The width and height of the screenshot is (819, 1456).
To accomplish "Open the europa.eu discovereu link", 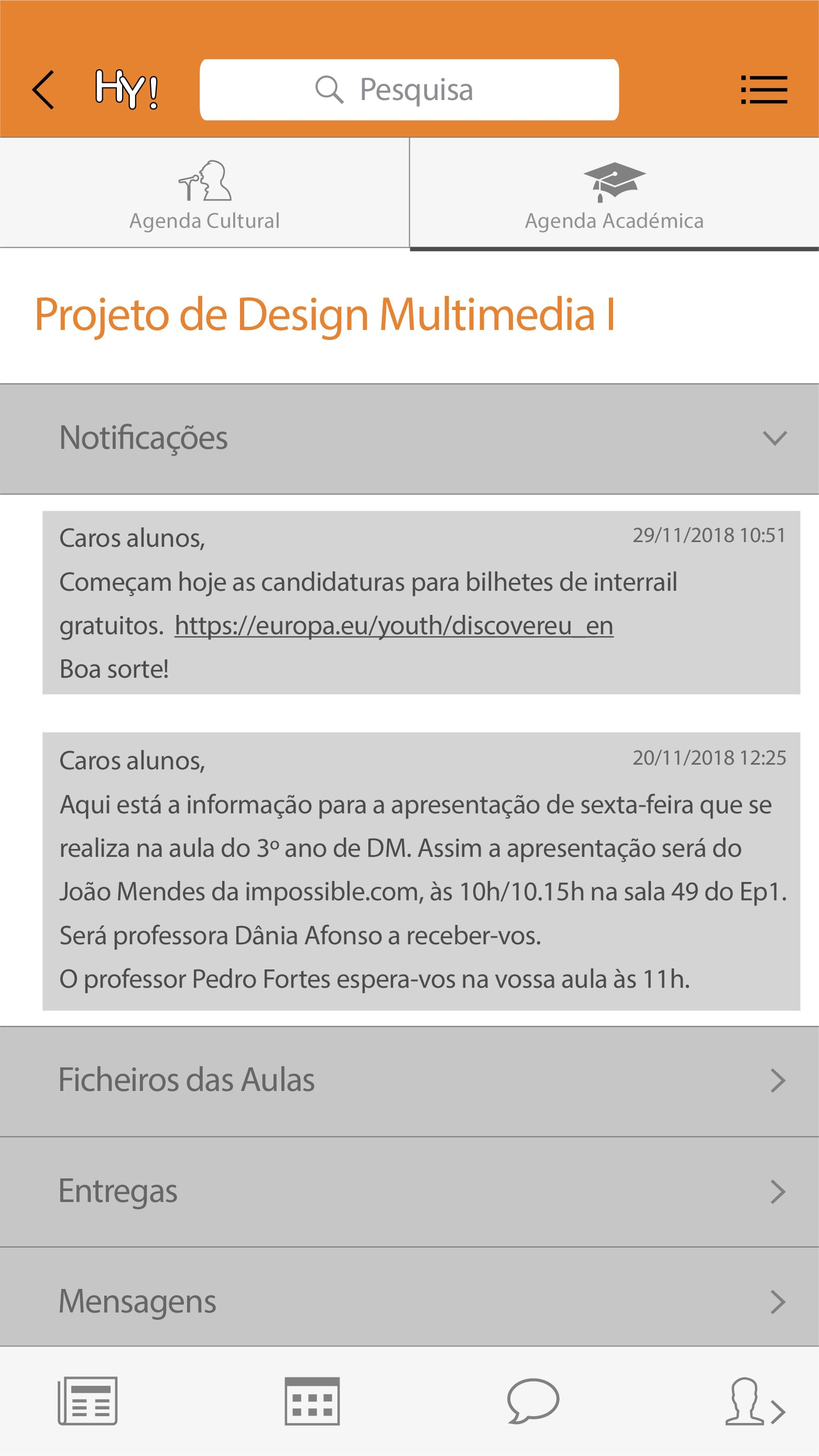I will coord(394,626).
